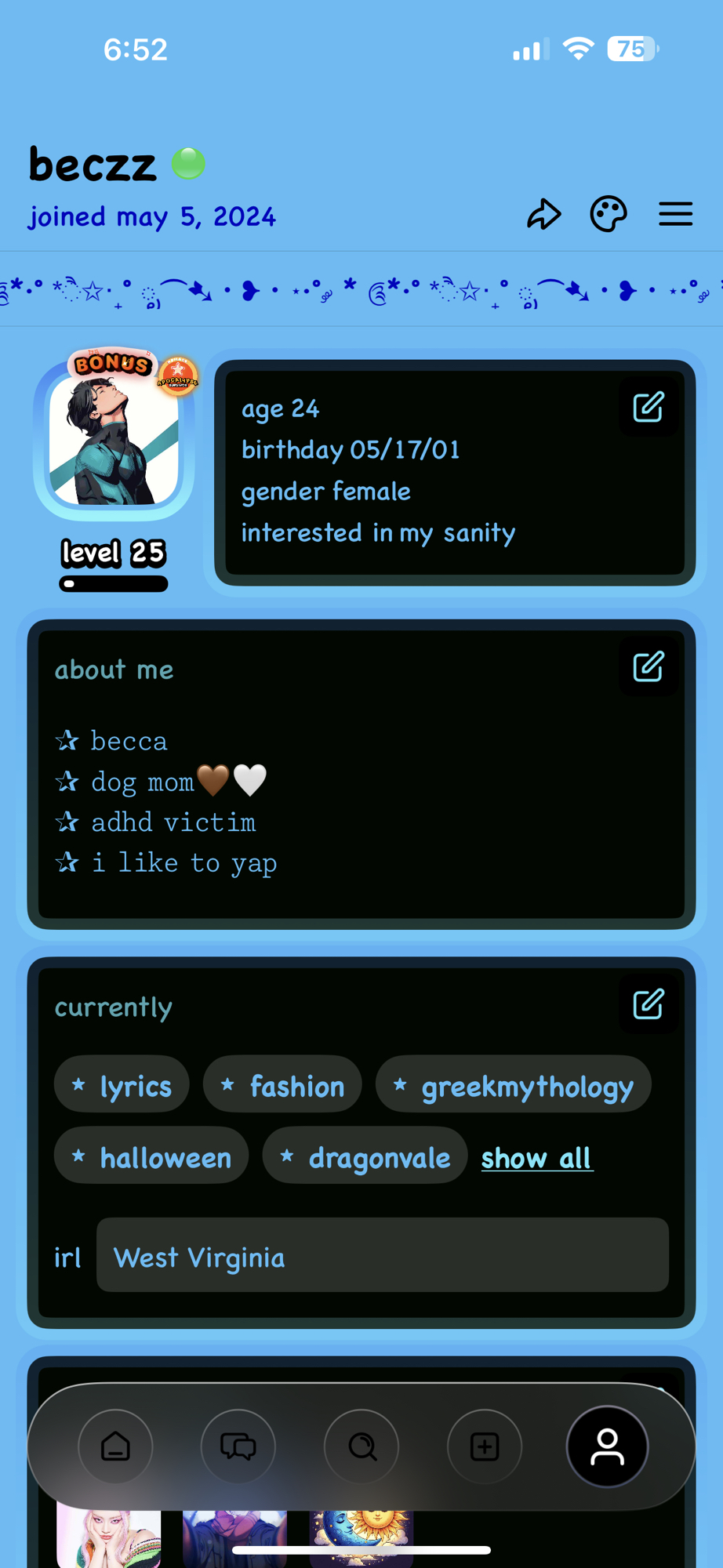Tap the halloween interest chip
Viewport: 723px width, 1568px height.
click(151, 1157)
